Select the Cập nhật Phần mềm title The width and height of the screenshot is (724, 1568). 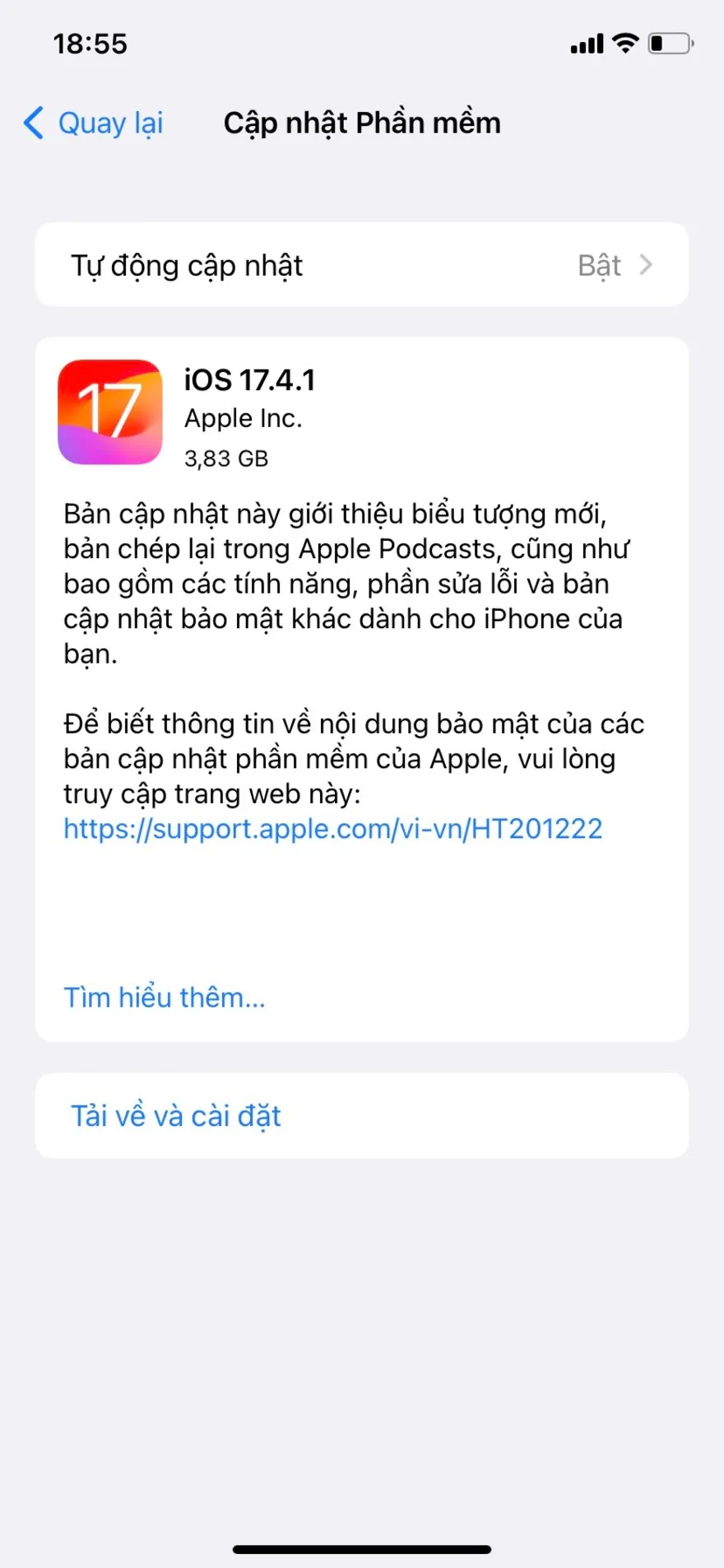tap(362, 122)
